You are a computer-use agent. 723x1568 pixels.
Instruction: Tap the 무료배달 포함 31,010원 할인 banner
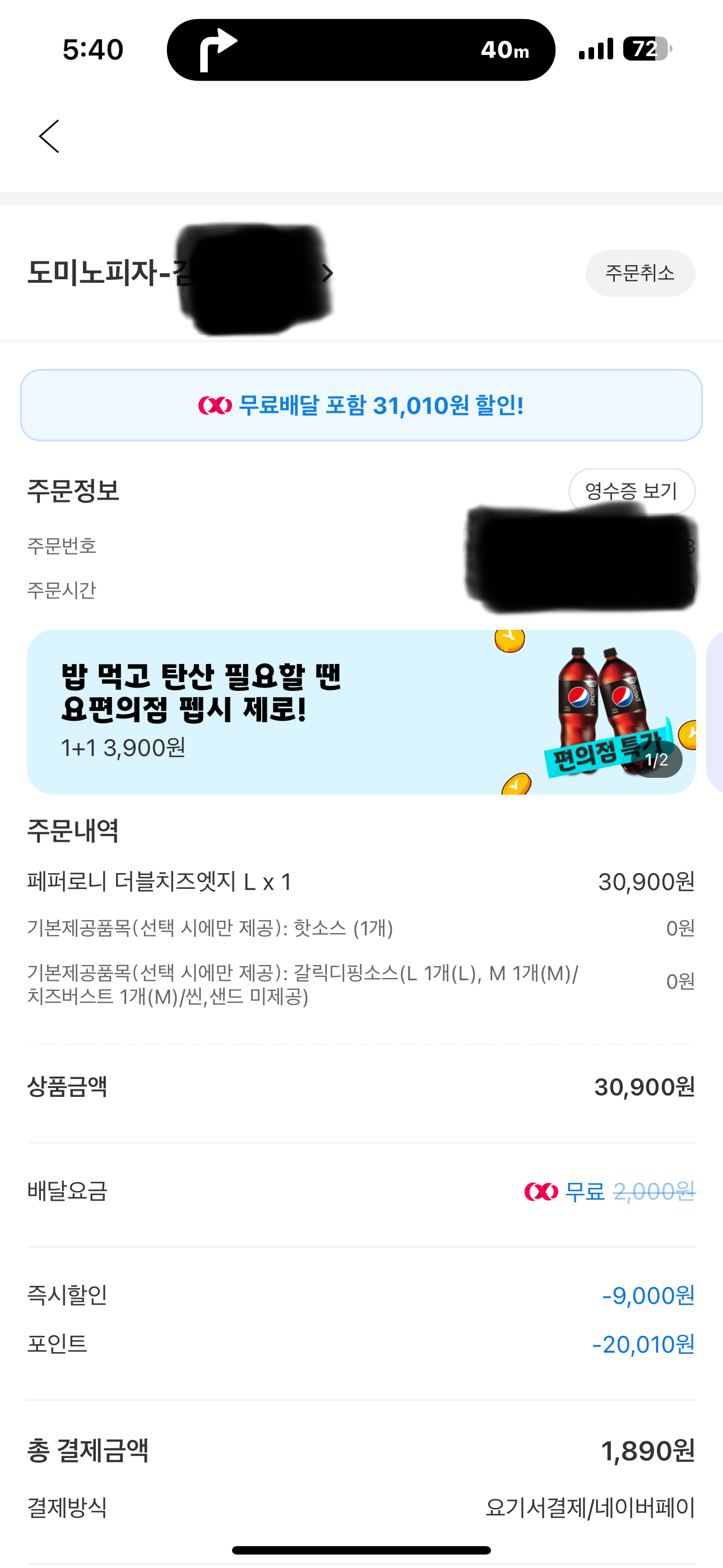click(361, 405)
